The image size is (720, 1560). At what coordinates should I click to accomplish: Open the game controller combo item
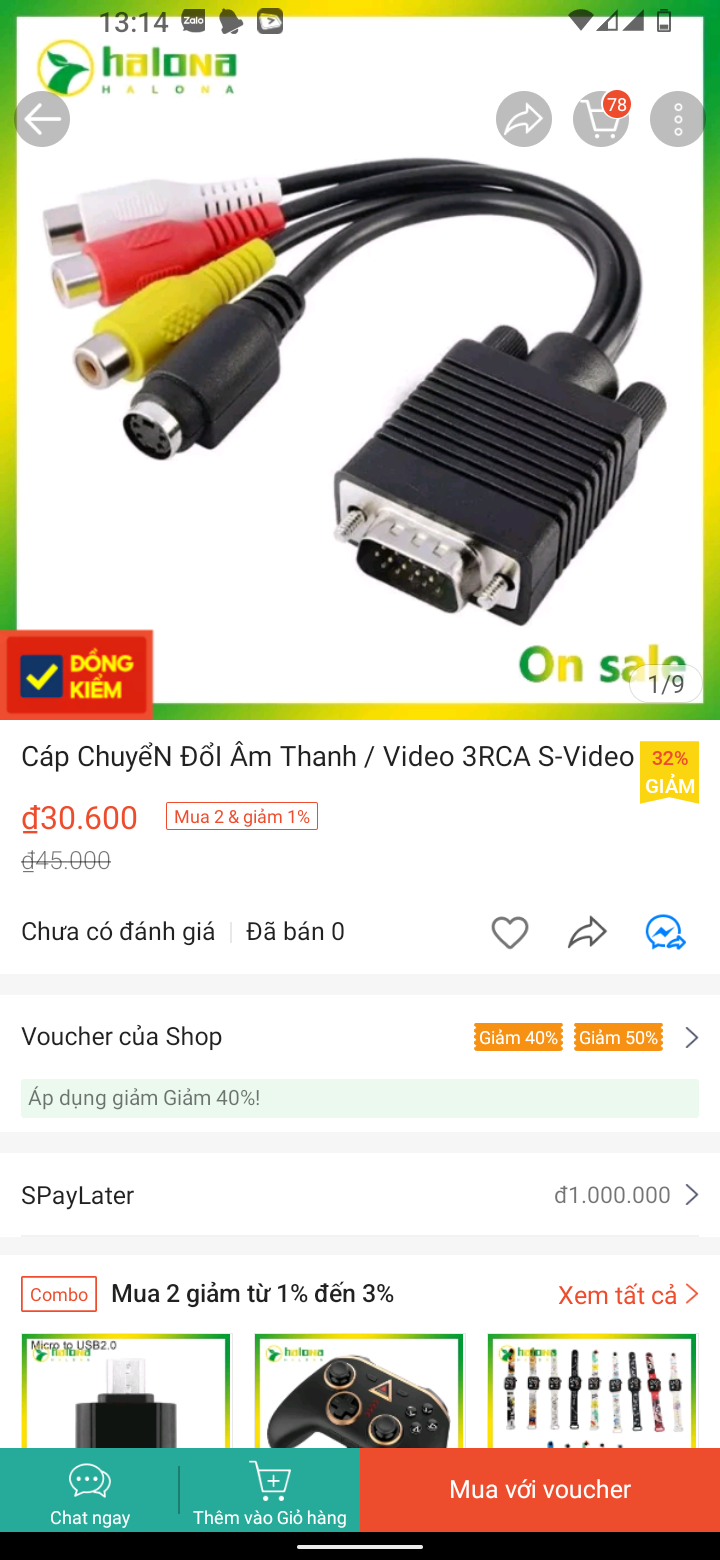359,1392
